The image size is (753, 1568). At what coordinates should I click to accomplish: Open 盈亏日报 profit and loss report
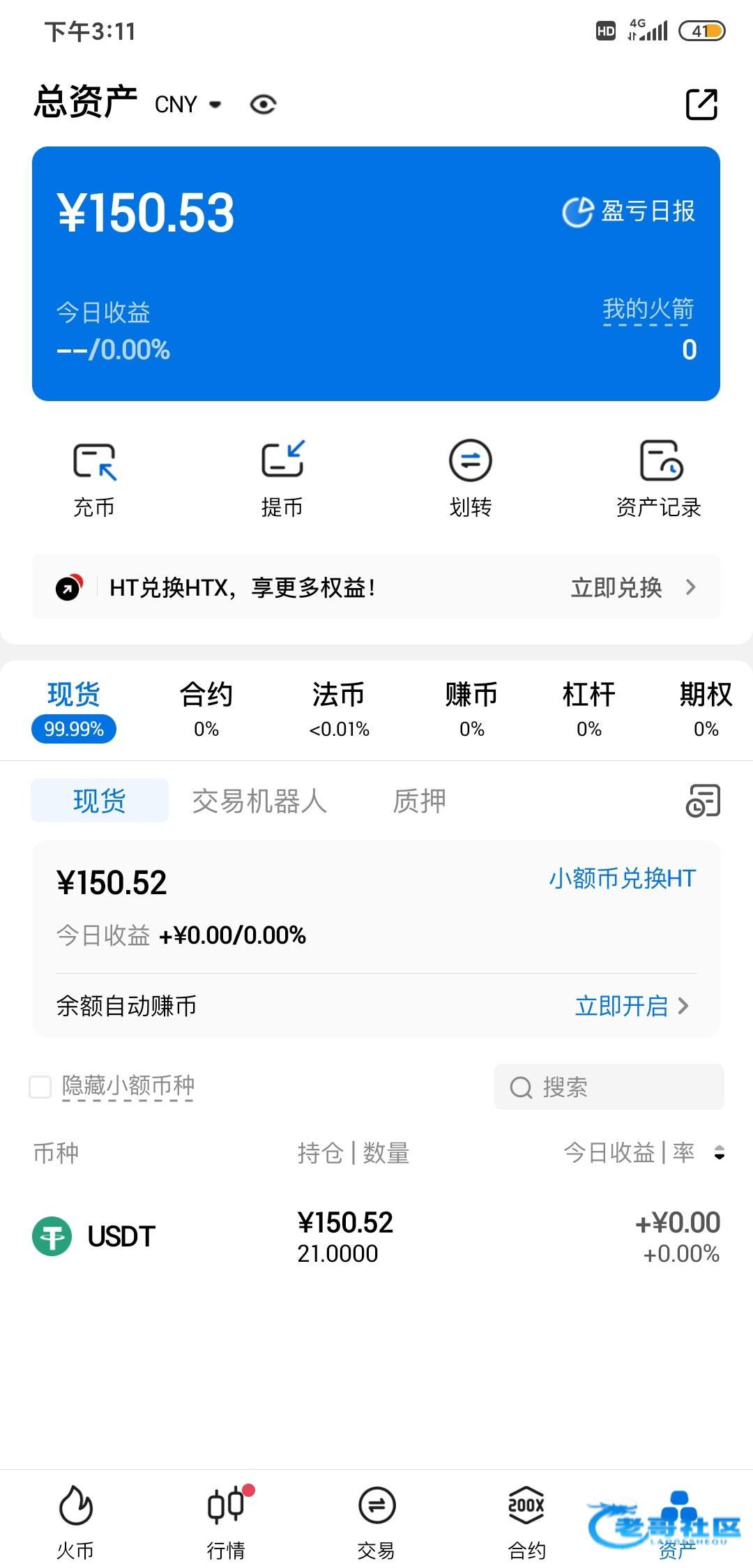(x=628, y=211)
